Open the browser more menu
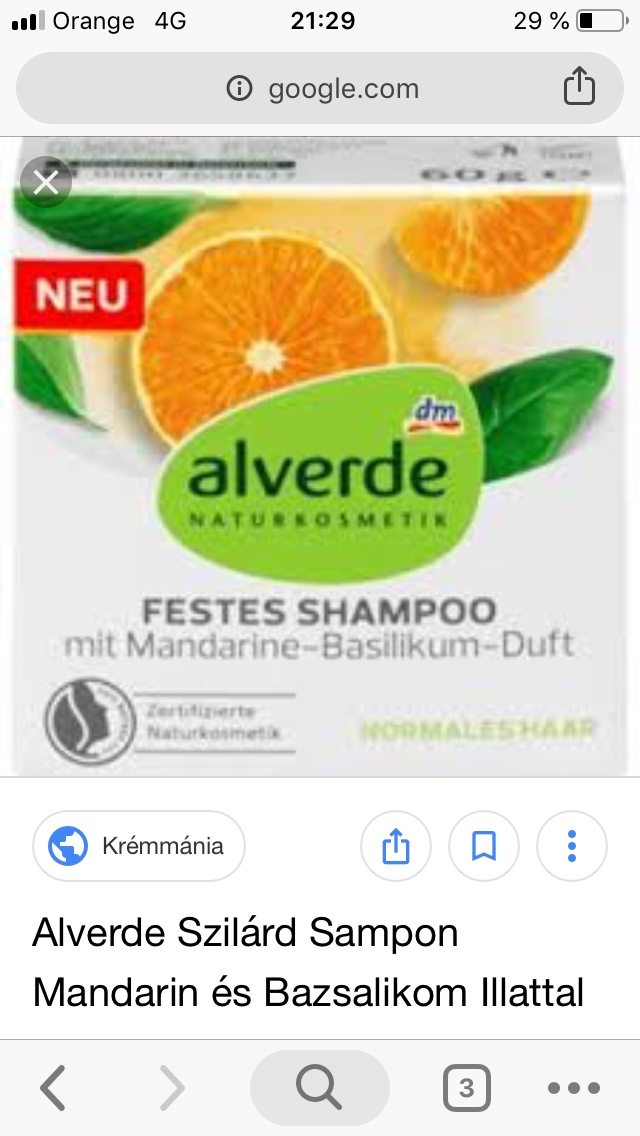The height and width of the screenshot is (1136, 640). click(x=572, y=1087)
